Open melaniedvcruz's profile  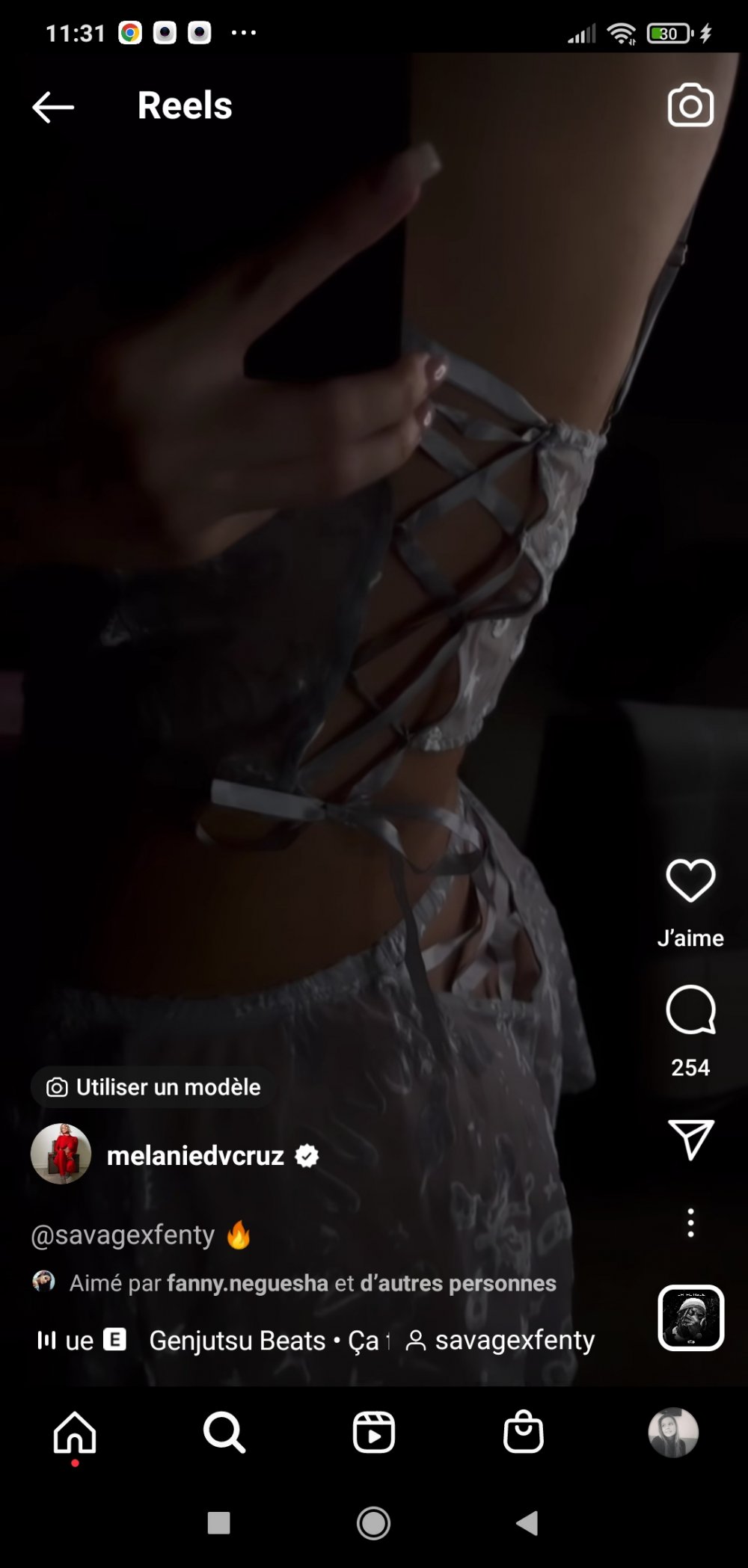(x=194, y=1156)
